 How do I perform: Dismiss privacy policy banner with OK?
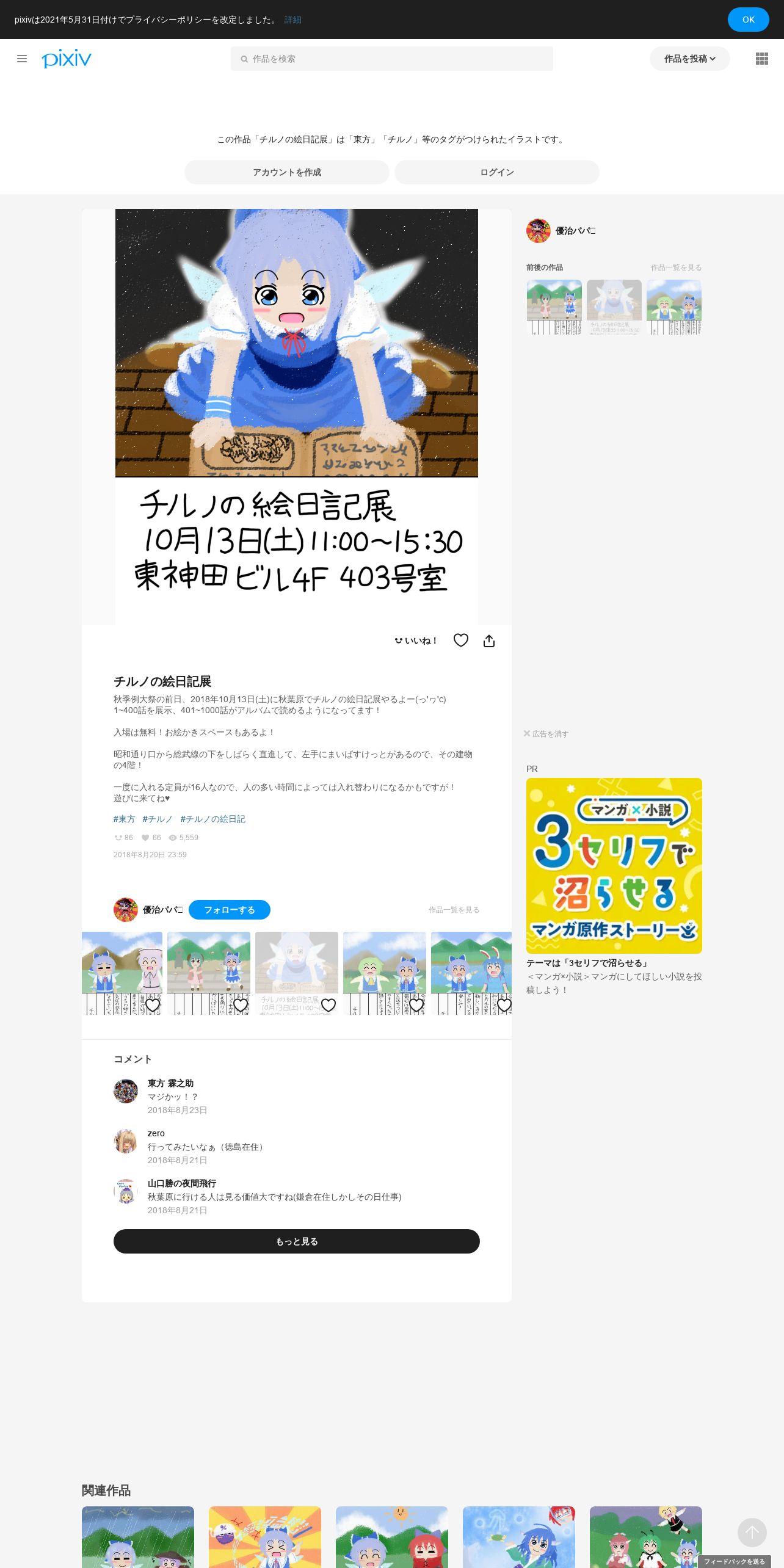click(748, 20)
